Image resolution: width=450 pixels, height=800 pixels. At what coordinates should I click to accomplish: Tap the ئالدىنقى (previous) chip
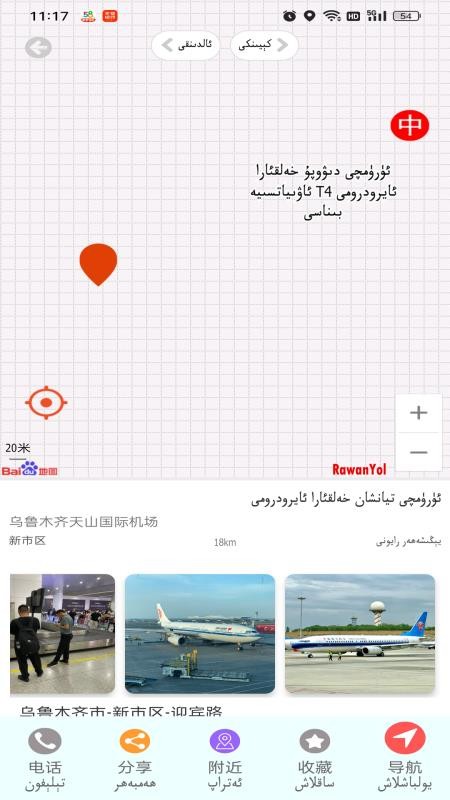[x=186, y=45]
